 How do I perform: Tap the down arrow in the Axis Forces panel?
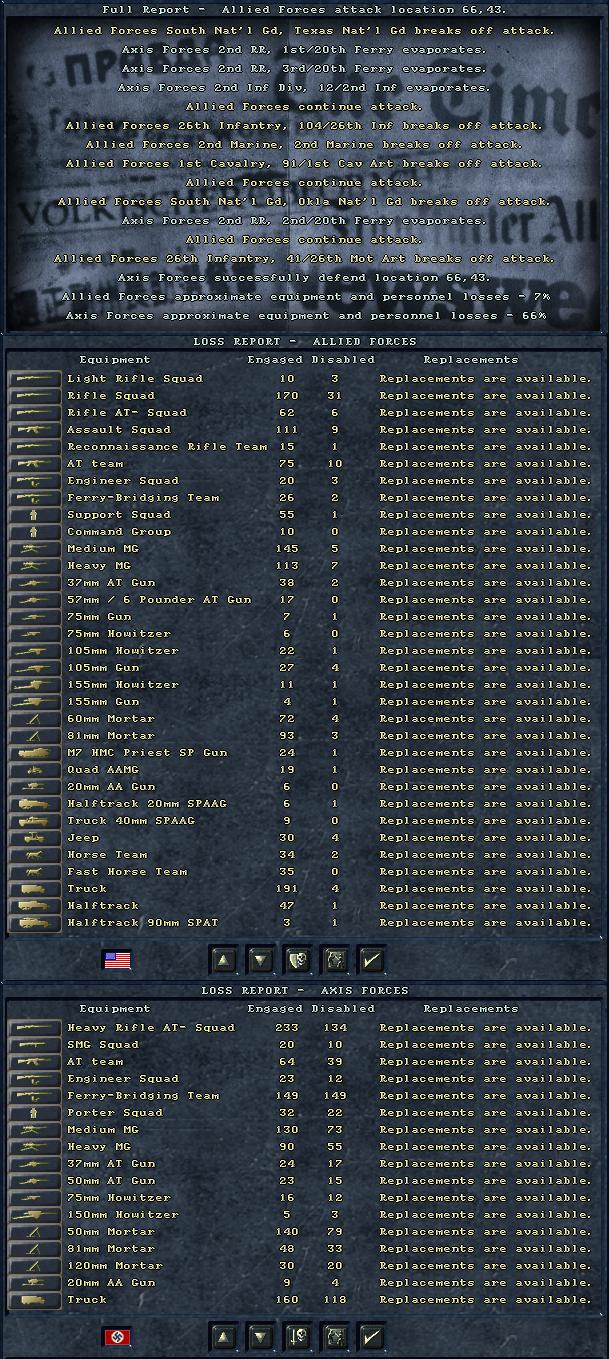[x=260, y=1336]
